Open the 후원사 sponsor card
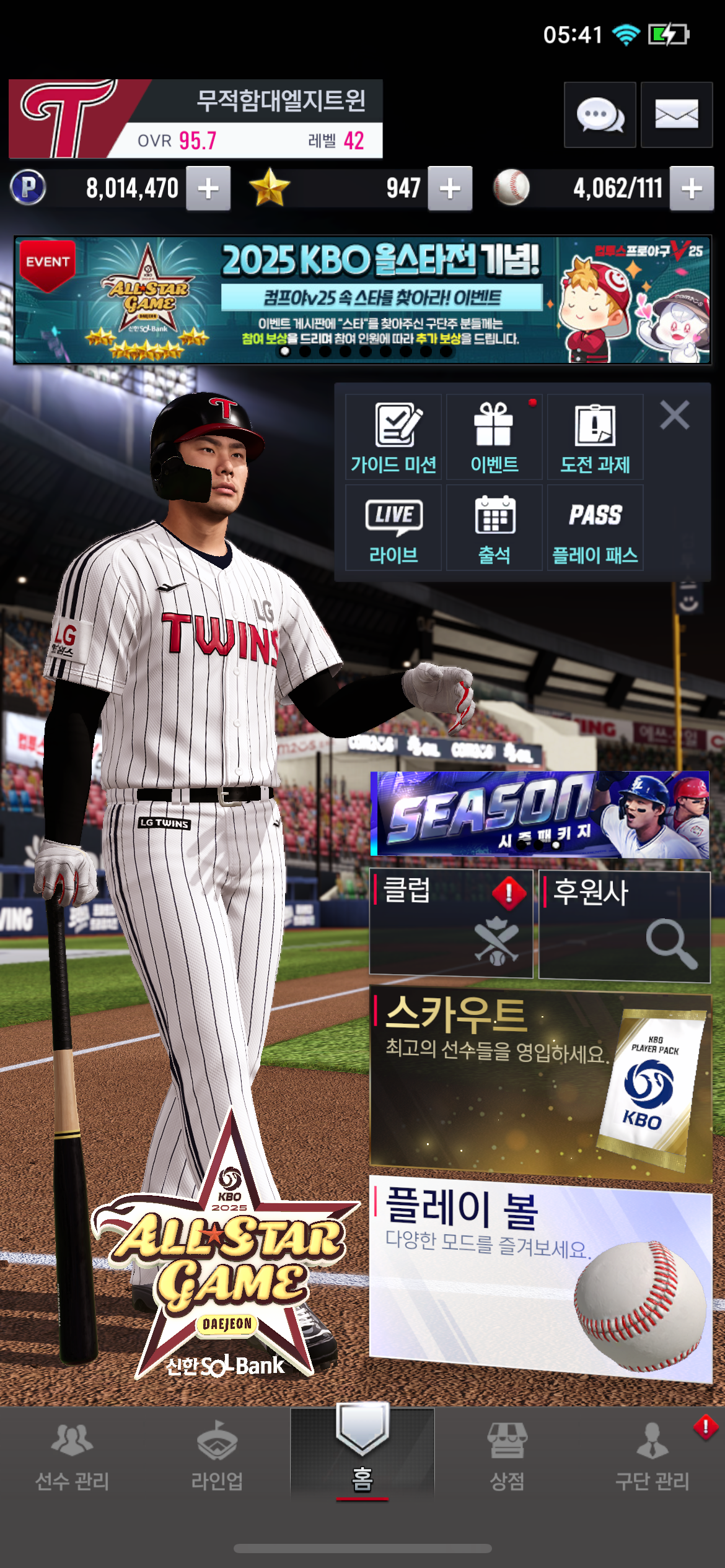The height and width of the screenshot is (1568, 725). [624, 925]
